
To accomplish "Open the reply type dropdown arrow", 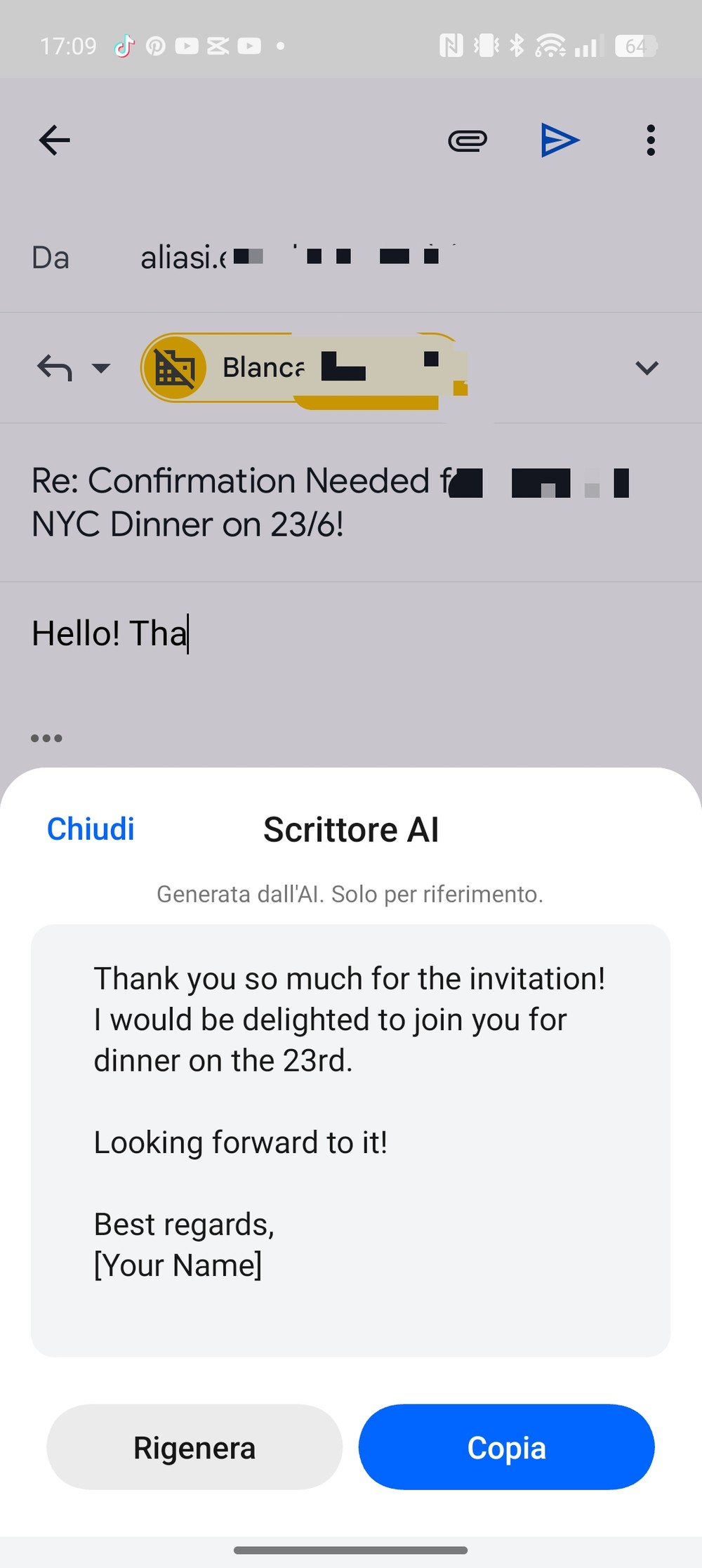I will pos(102,368).
